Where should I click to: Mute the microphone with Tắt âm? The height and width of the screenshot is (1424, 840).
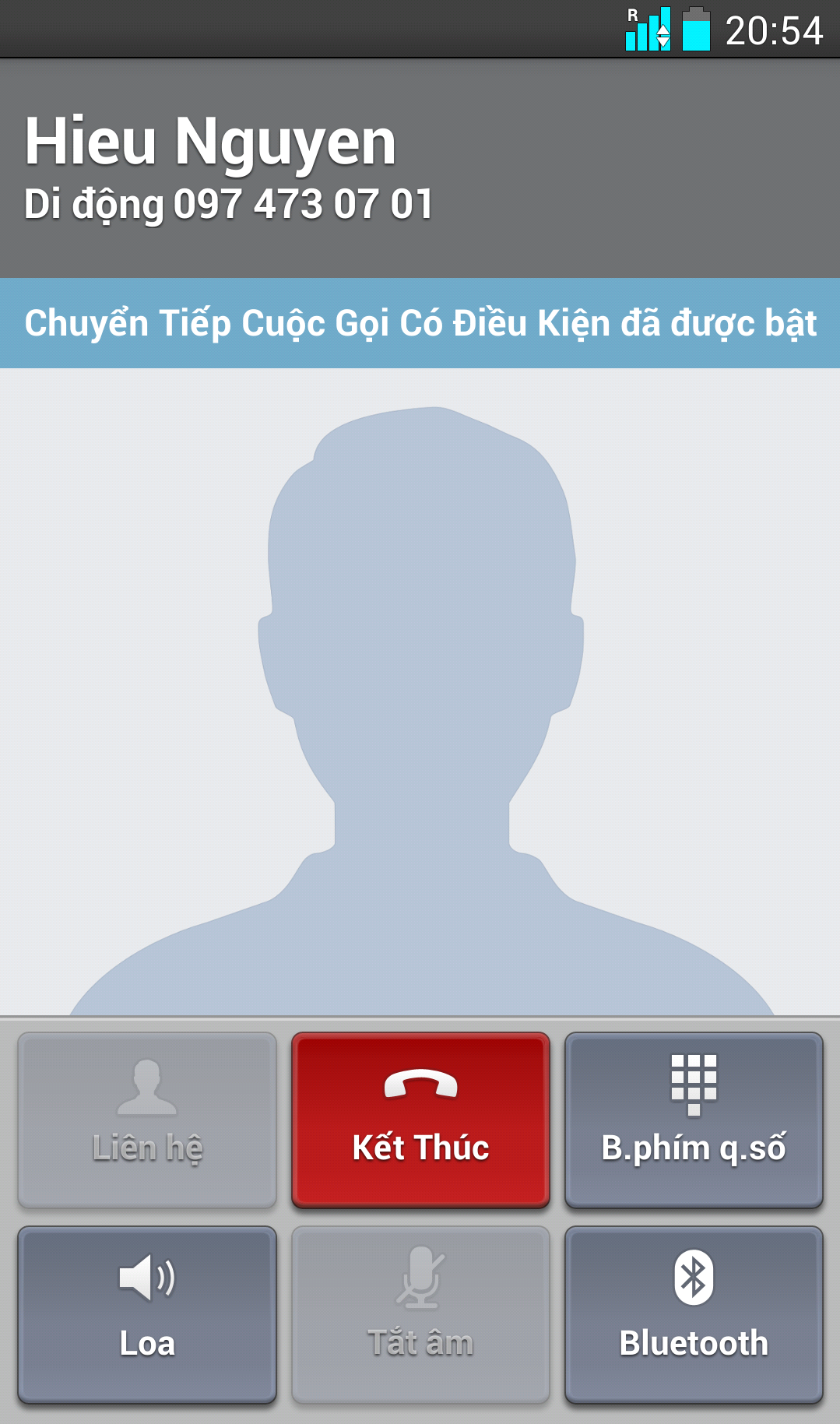pos(420,1315)
